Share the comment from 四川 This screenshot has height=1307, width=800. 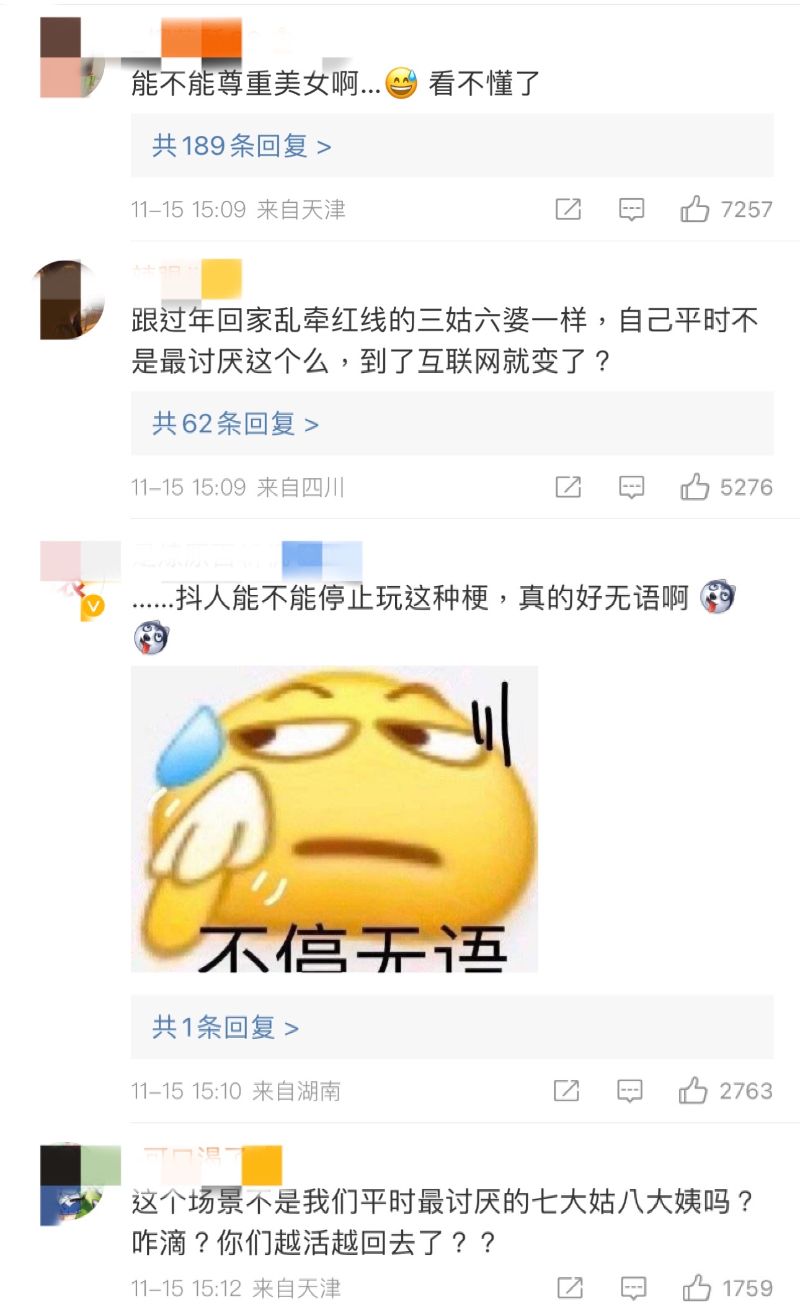[x=568, y=487]
